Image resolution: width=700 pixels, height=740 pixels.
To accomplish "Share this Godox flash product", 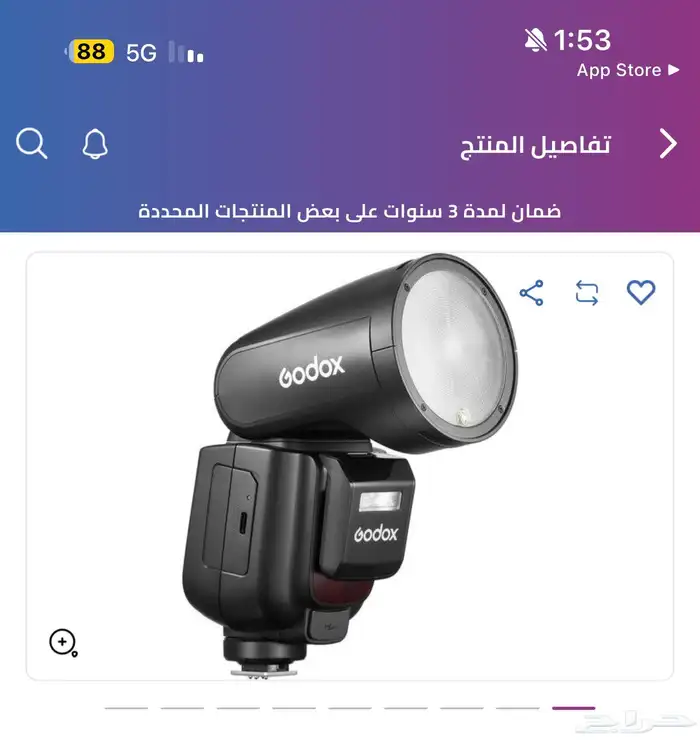I will (531, 293).
